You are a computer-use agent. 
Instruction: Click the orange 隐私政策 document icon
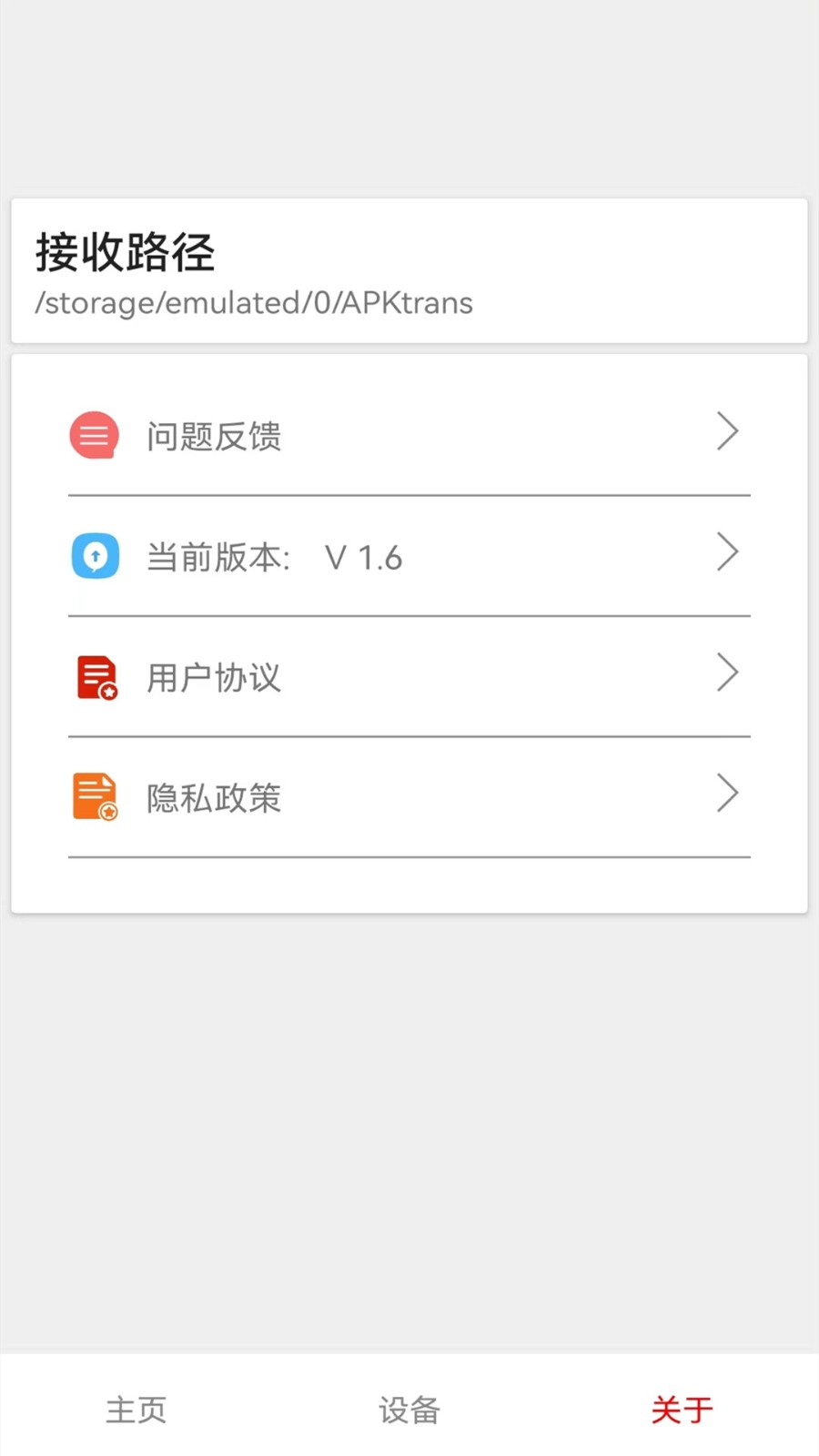tap(96, 796)
